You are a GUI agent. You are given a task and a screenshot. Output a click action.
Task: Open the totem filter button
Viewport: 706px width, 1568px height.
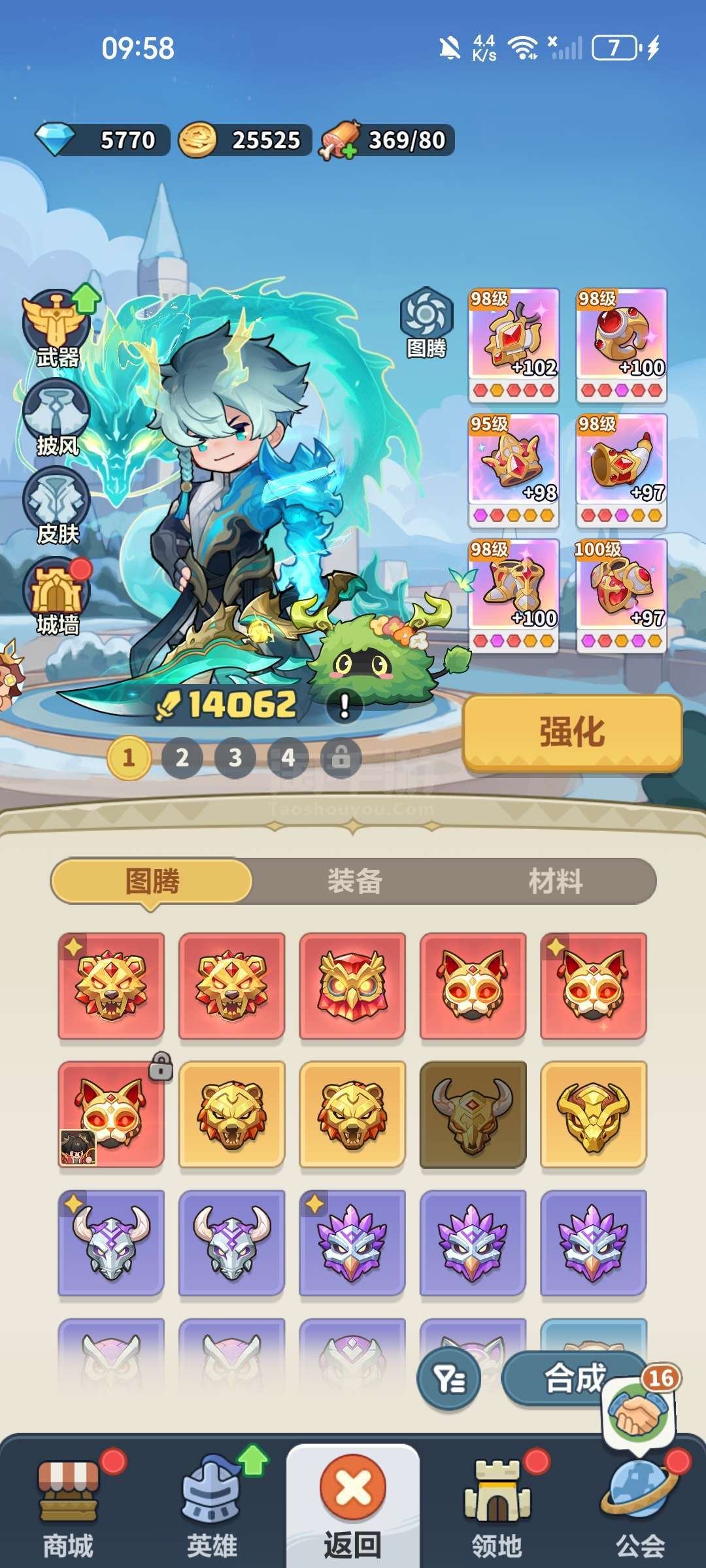[x=448, y=1379]
